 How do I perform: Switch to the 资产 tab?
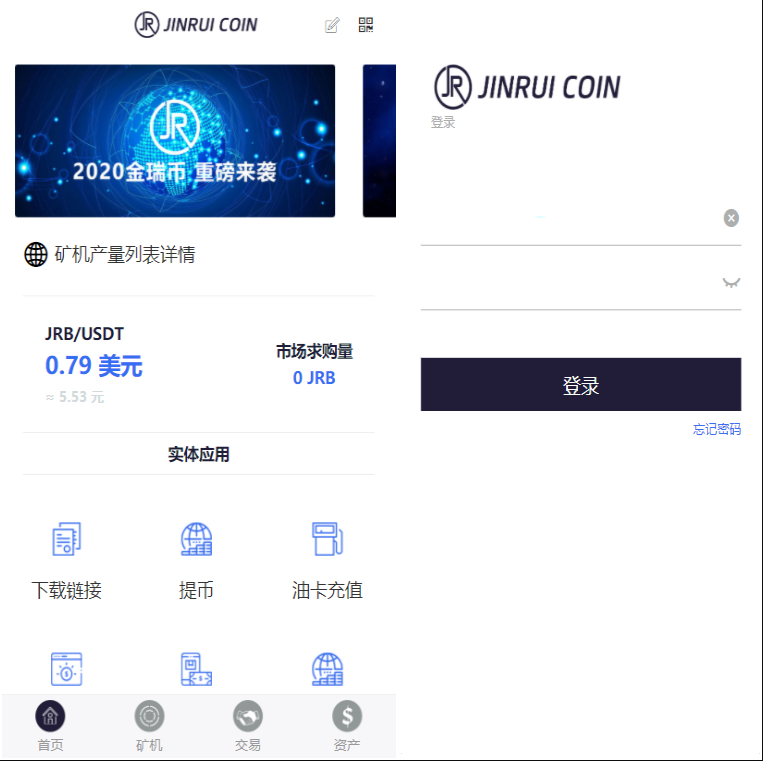(x=347, y=725)
